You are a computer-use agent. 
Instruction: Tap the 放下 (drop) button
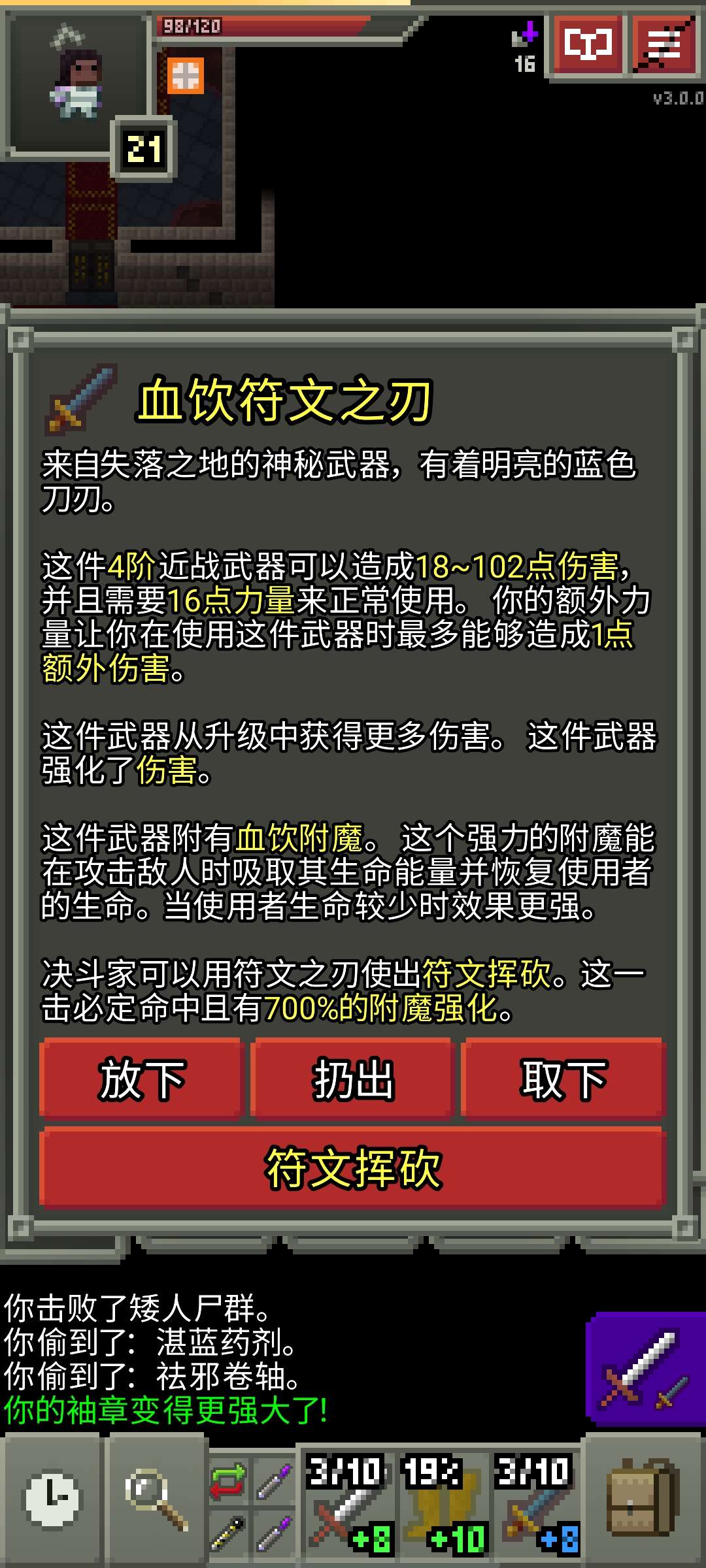tap(141, 1079)
